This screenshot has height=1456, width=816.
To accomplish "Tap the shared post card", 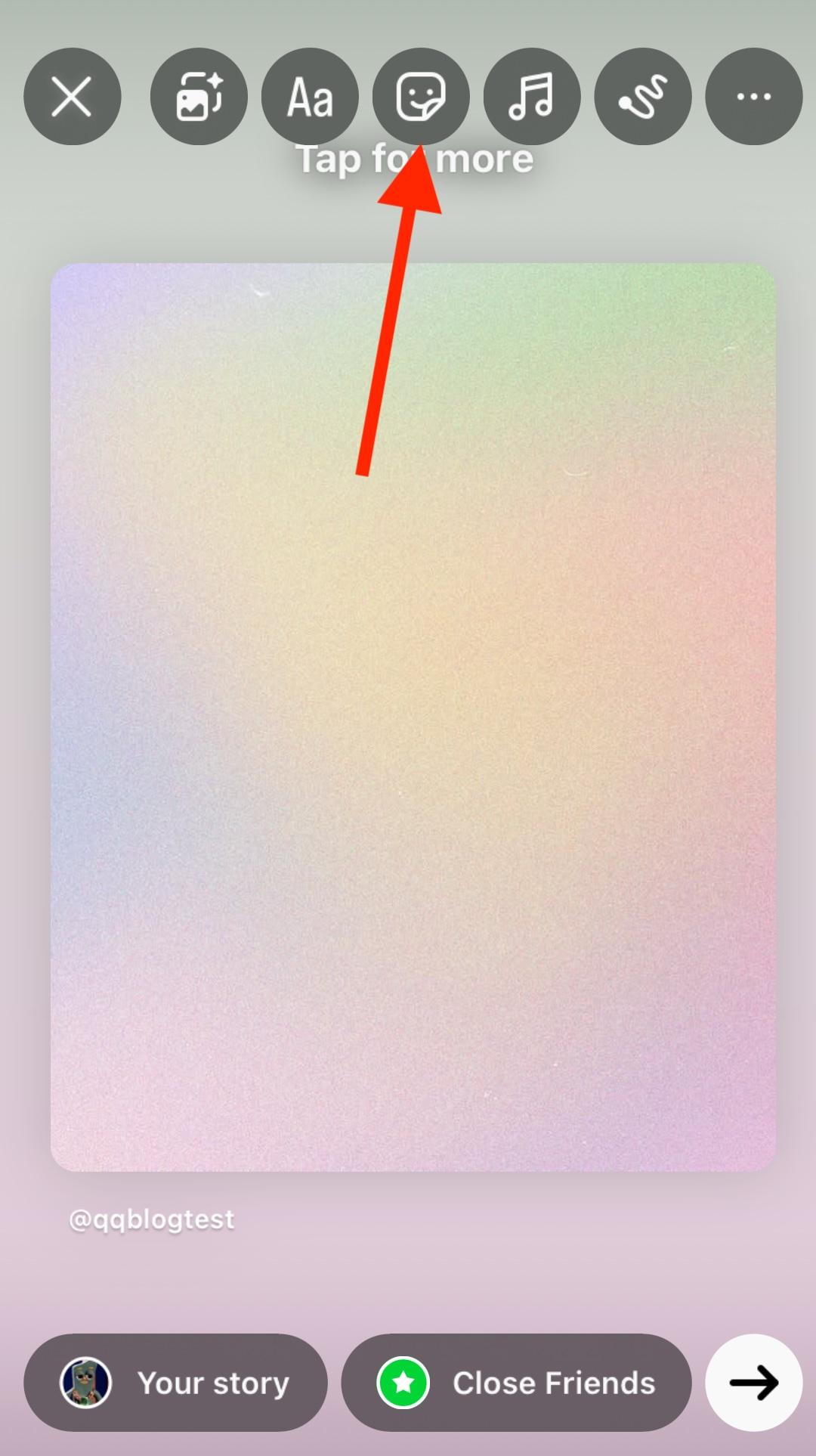I will coord(413,717).
